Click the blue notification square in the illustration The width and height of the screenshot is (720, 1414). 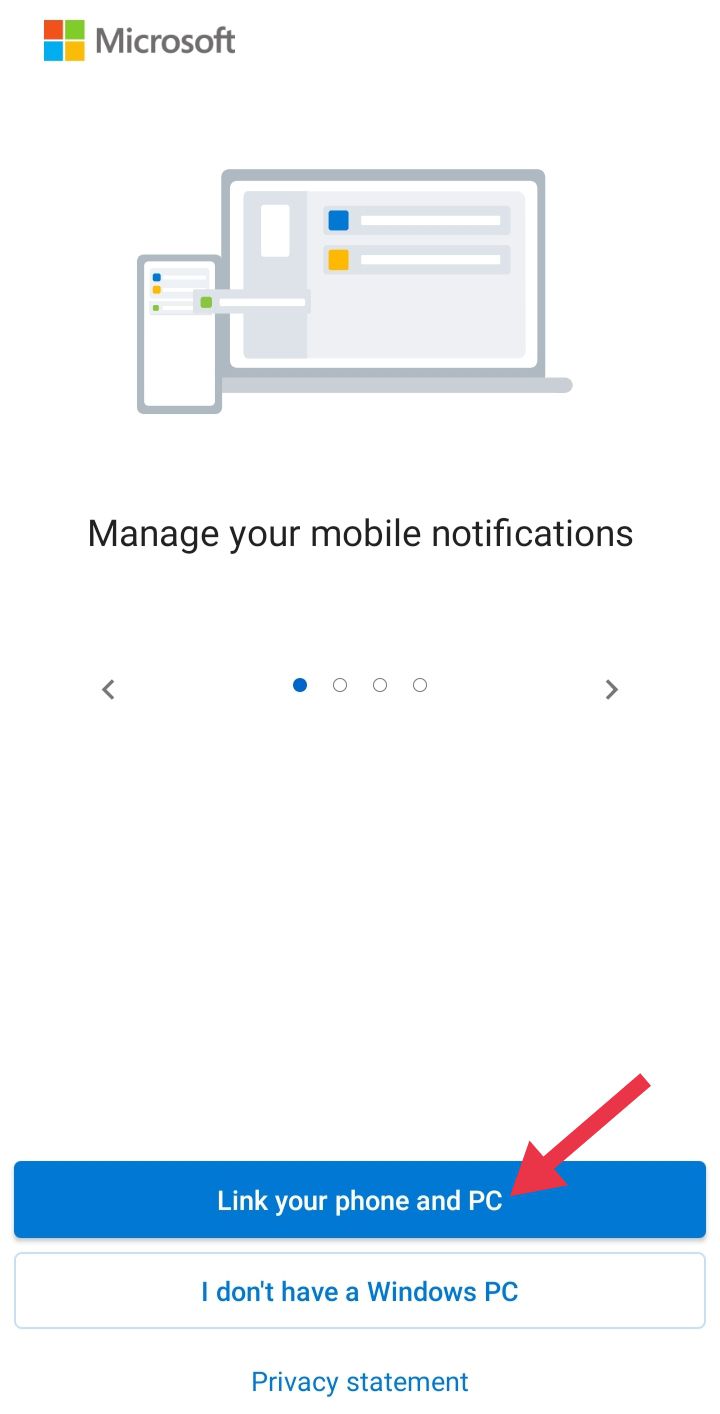tap(339, 219)
